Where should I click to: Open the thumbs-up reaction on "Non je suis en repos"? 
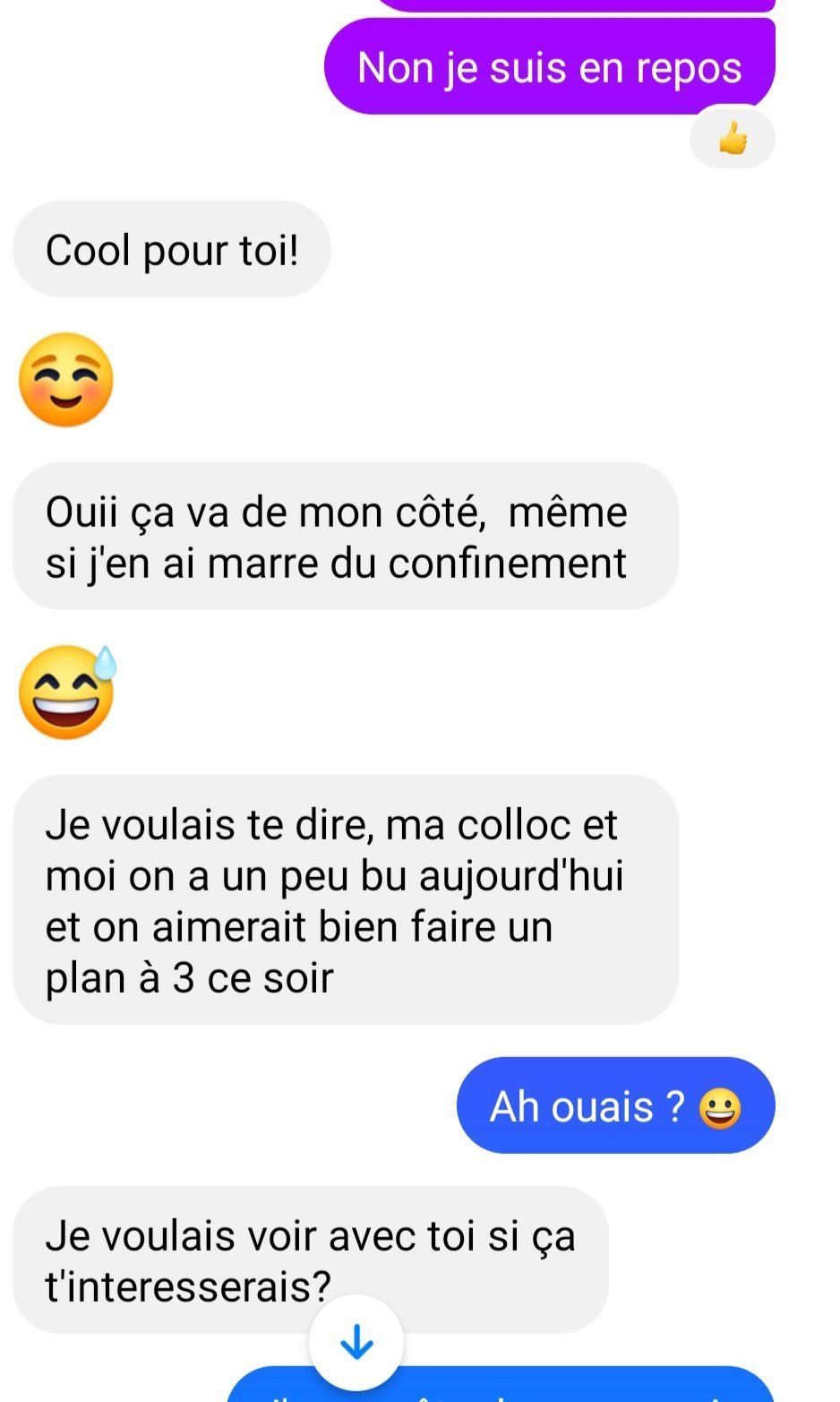point(733,139)
